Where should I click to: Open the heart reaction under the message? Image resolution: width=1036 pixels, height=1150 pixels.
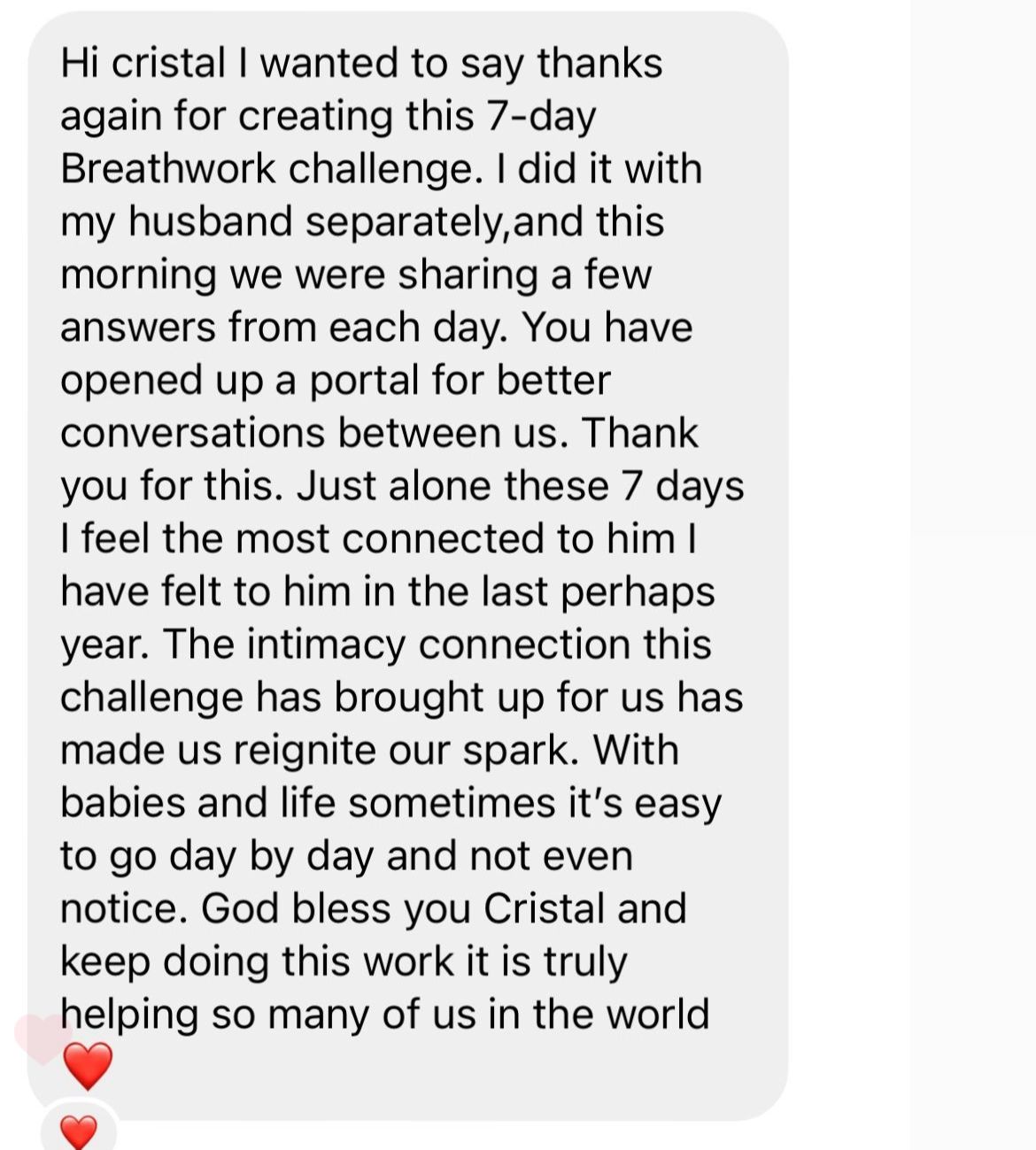click(x=78, y=1131)
